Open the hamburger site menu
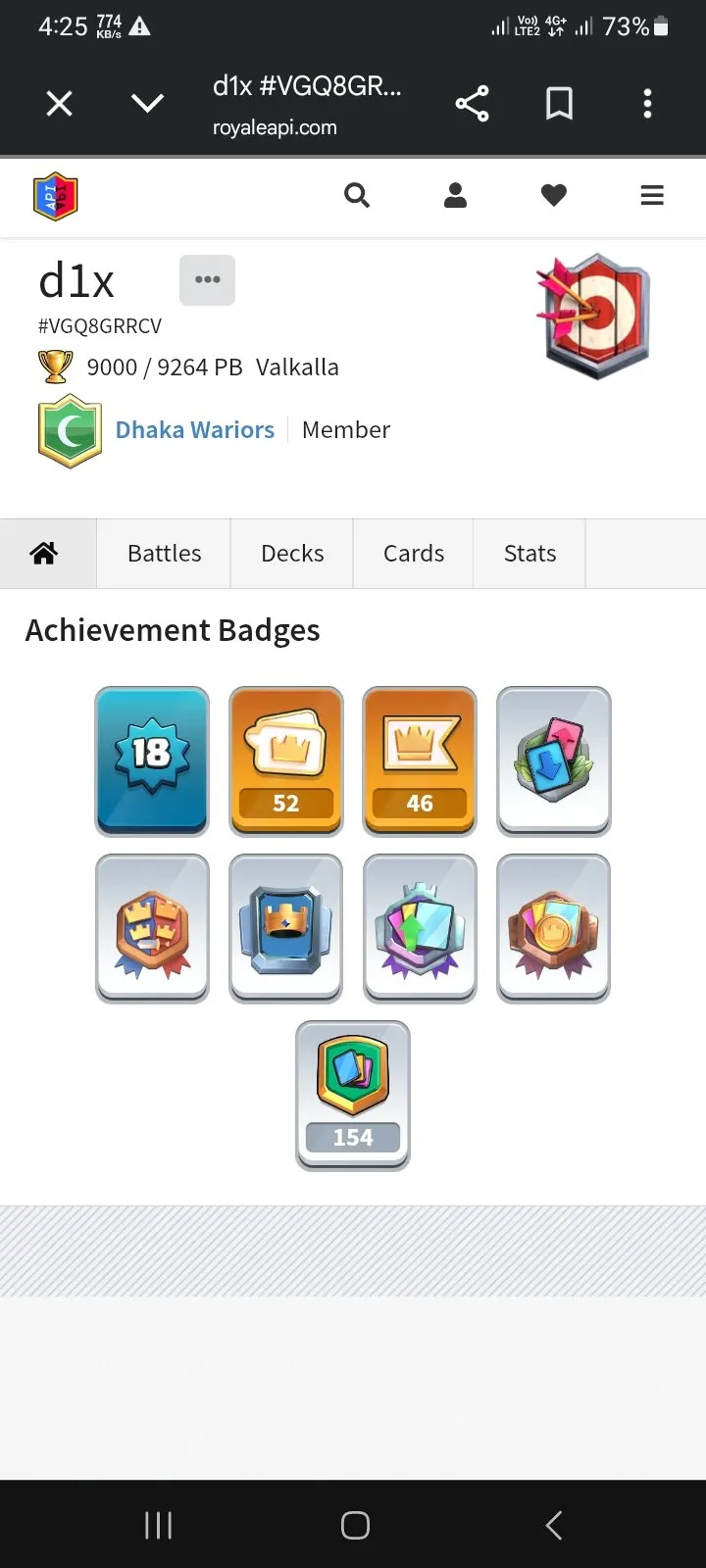Screen dimensions: 706x1568 652,196
